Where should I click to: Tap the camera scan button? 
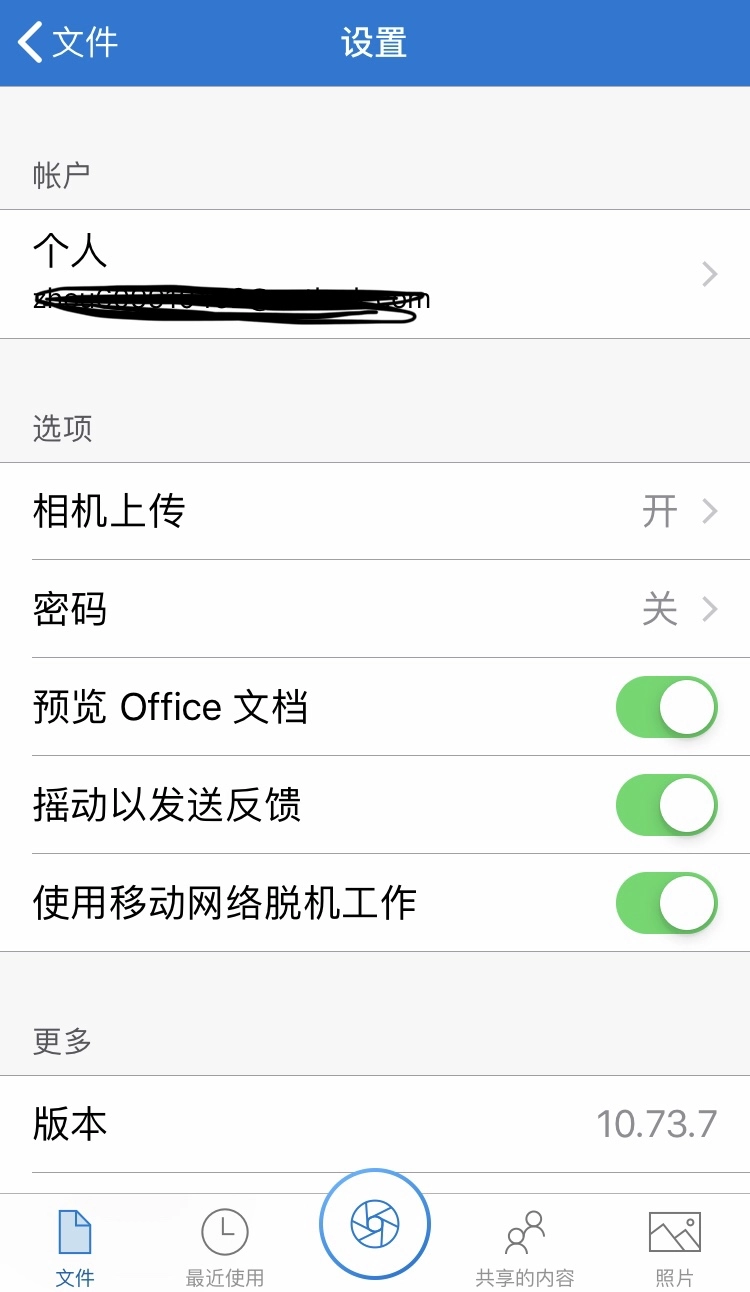point(375,1223)
